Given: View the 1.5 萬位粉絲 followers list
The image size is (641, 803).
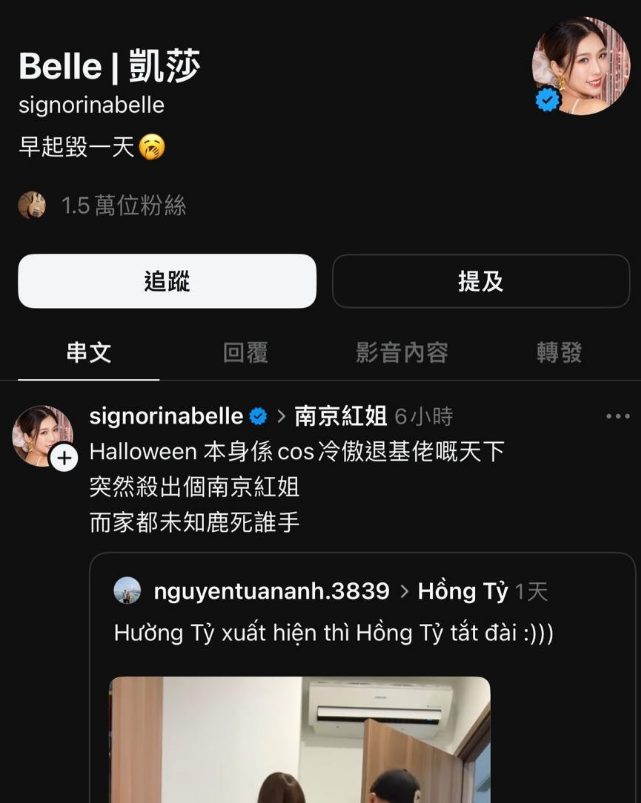Looking at the screenshot, I should (x=122, y=206).
